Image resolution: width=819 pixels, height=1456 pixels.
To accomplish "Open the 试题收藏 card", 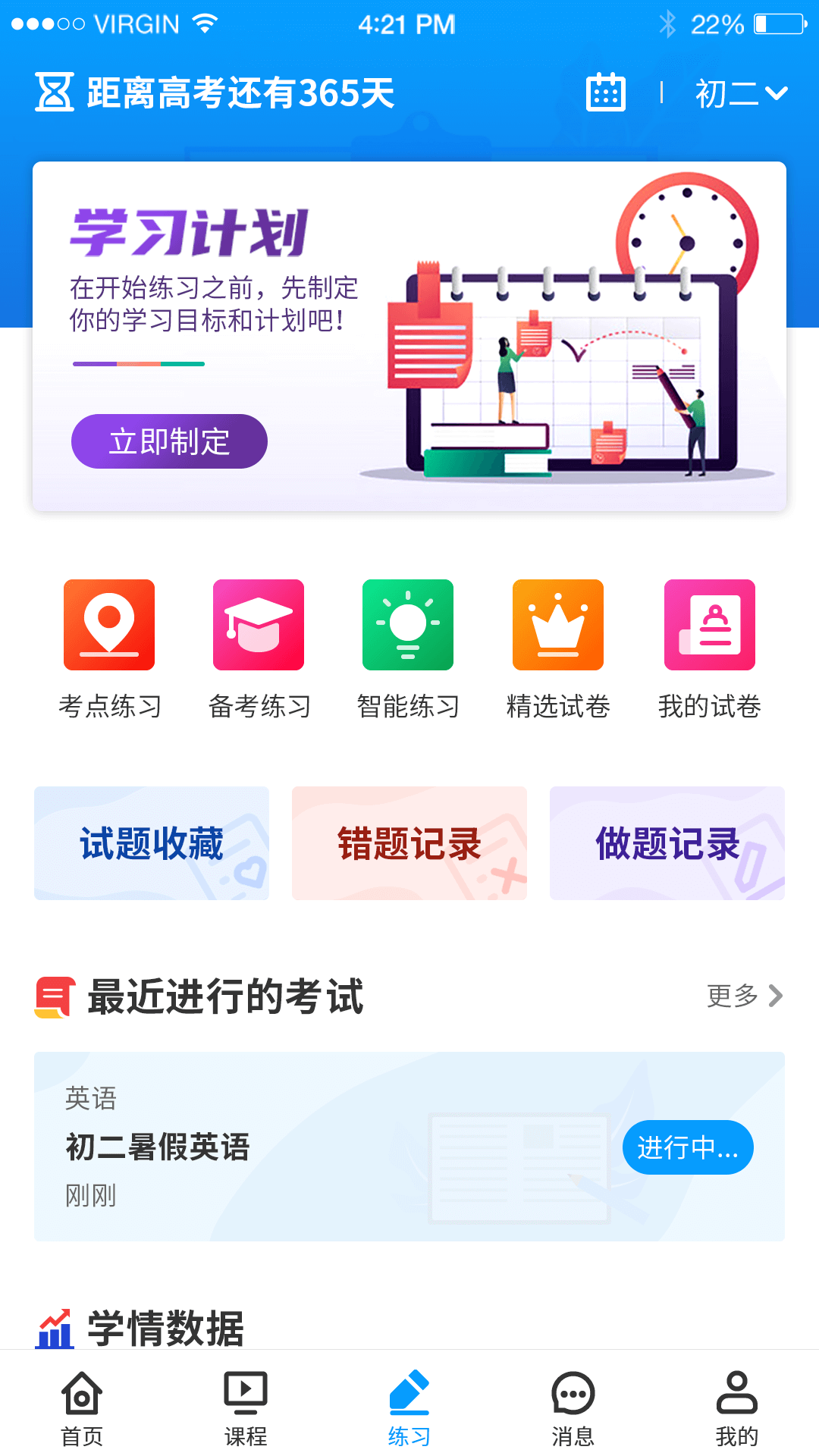I will click(x=152, y=843).
